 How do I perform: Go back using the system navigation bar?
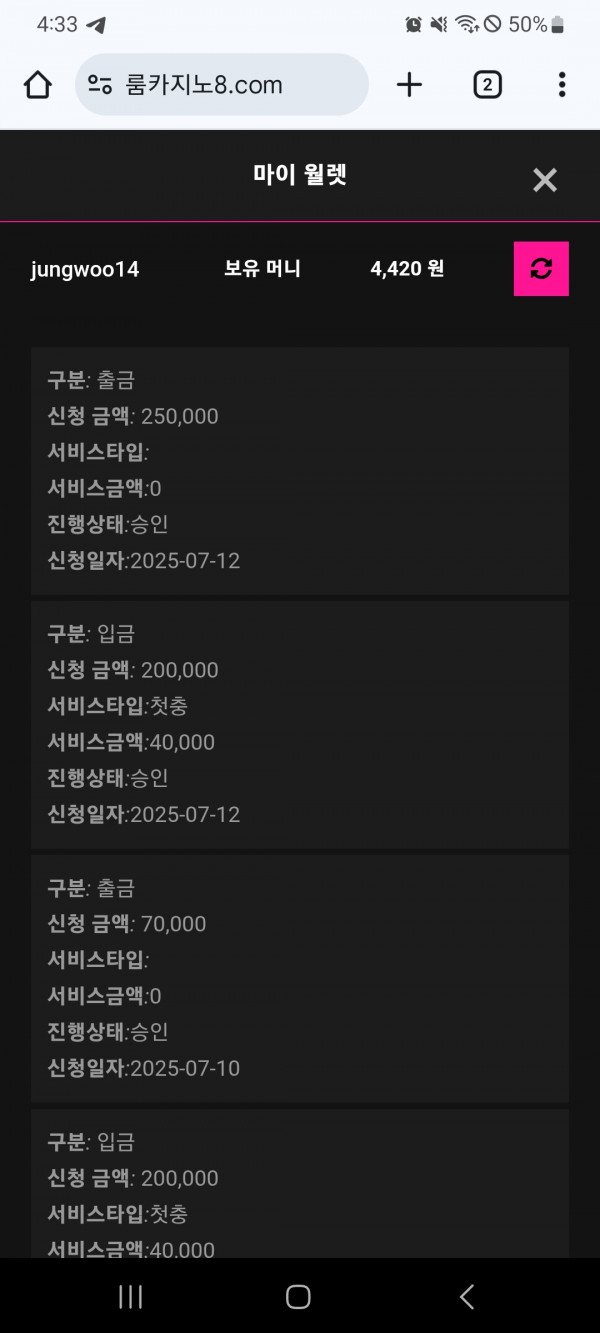pos(466,1297)
